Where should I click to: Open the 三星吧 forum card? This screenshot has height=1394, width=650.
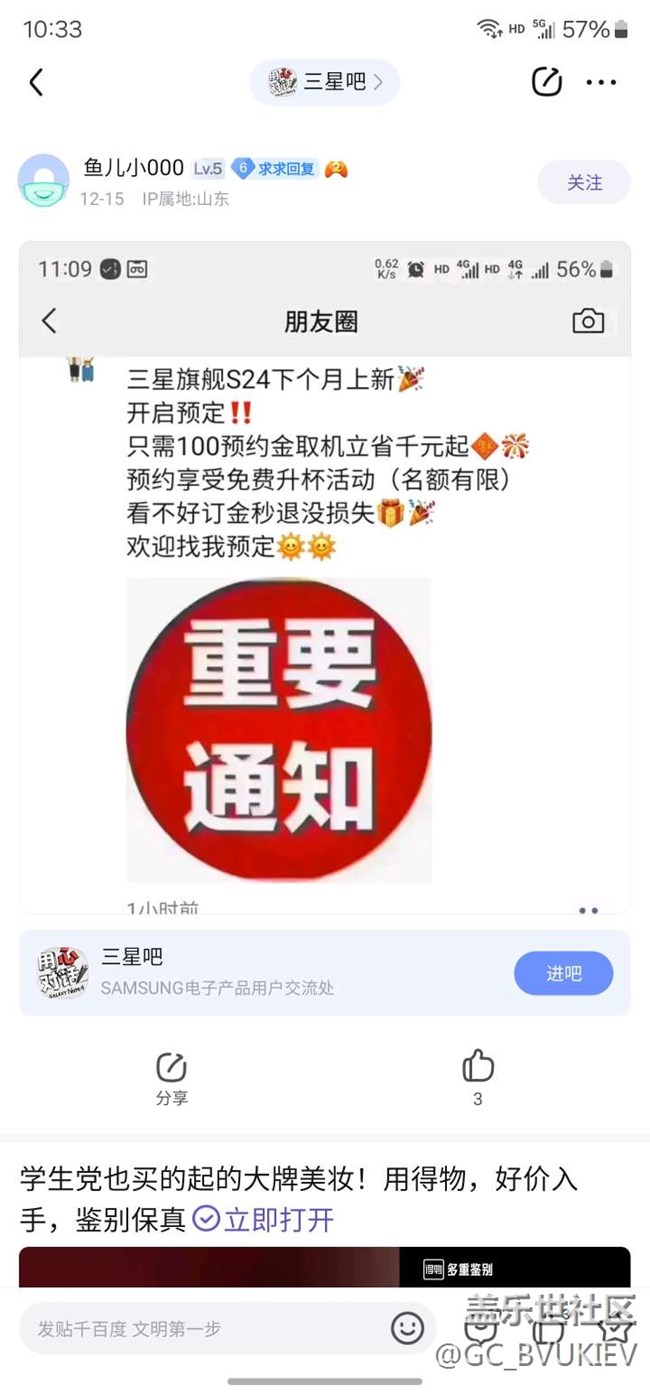[250, 973]
